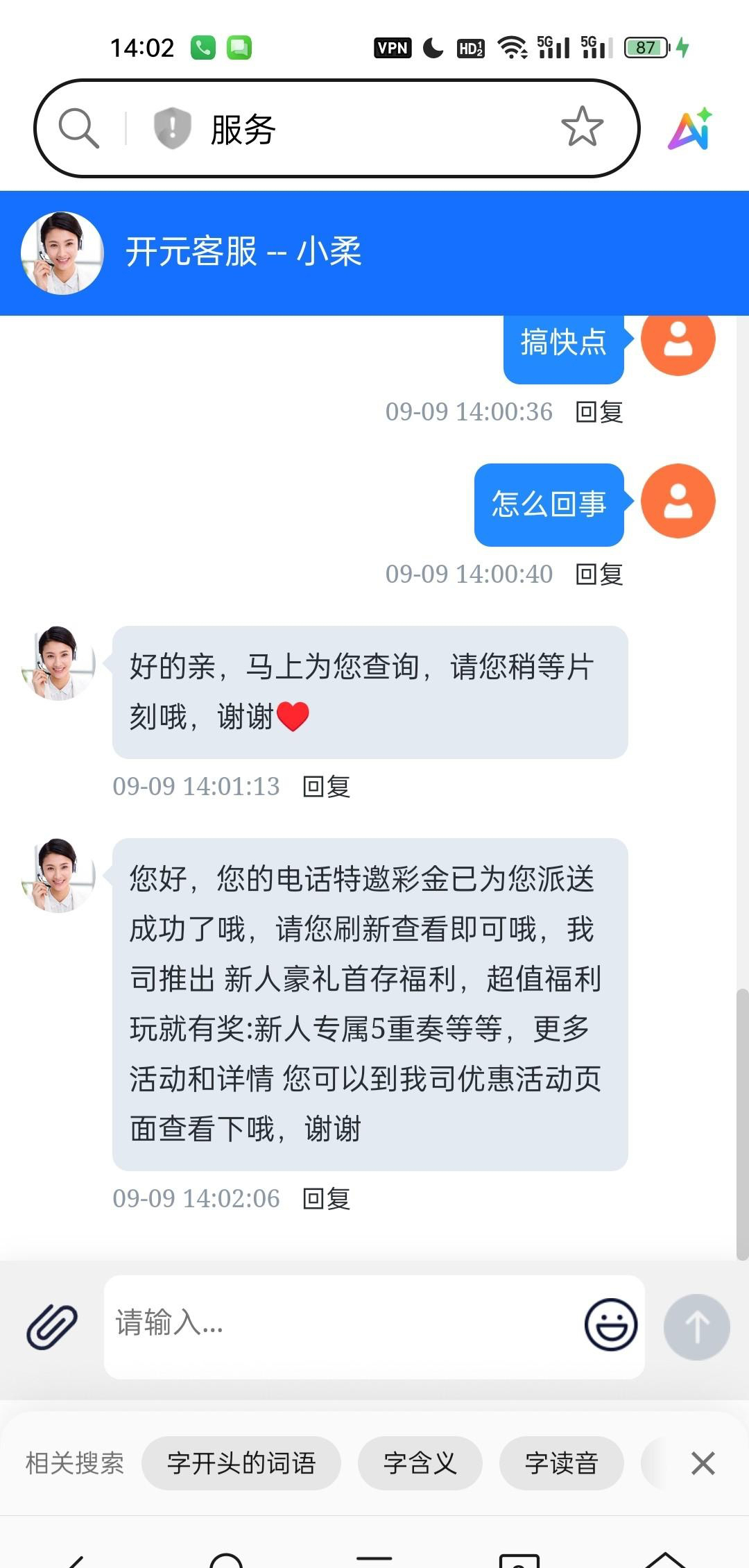The image size is (749, 1568).
Task: Focus the 请输入 message field
Action: click(x=340, y=1327)
